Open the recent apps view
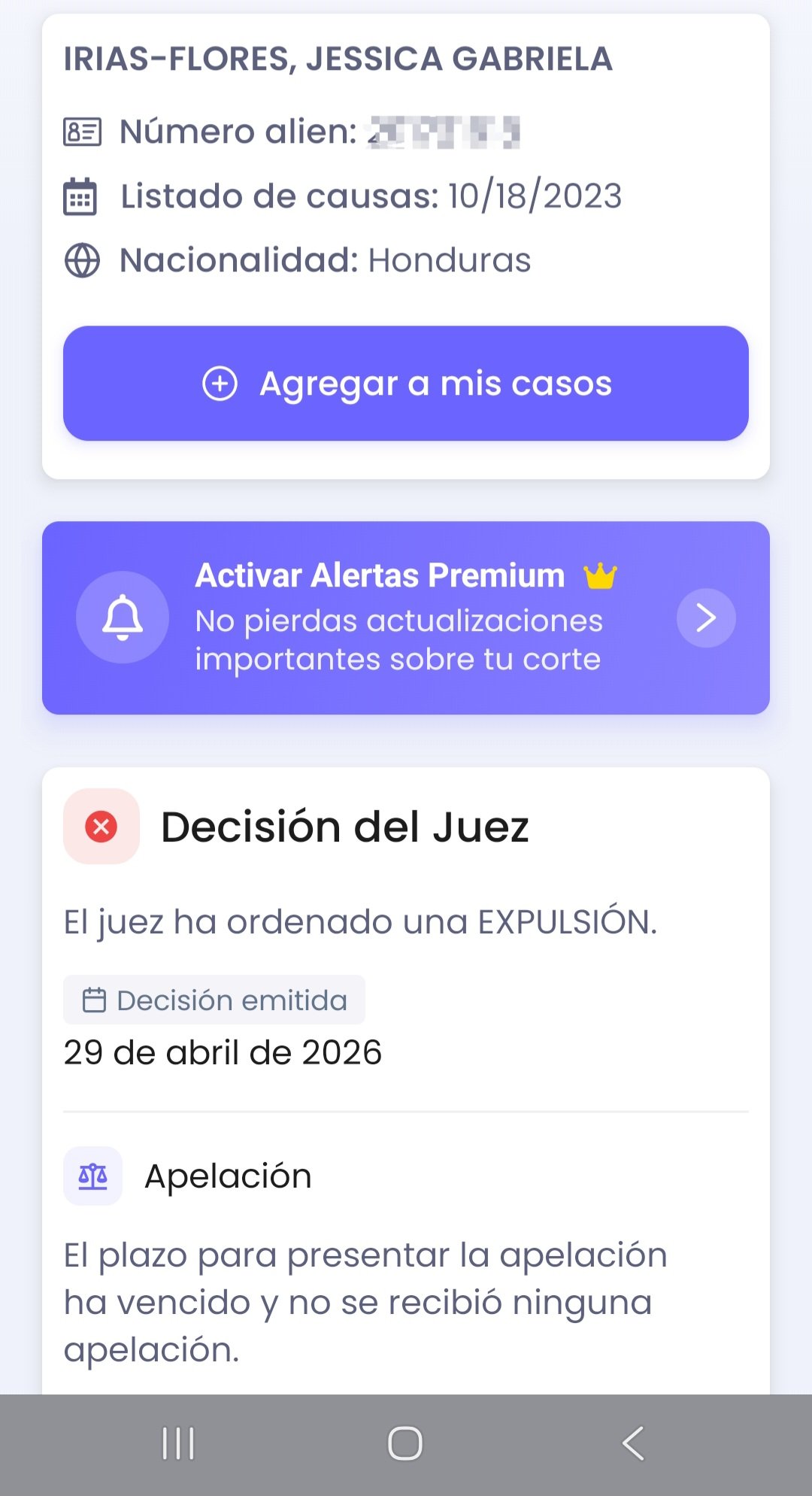Screen dimensions: 812x1496 click(x=178, y=1443)
